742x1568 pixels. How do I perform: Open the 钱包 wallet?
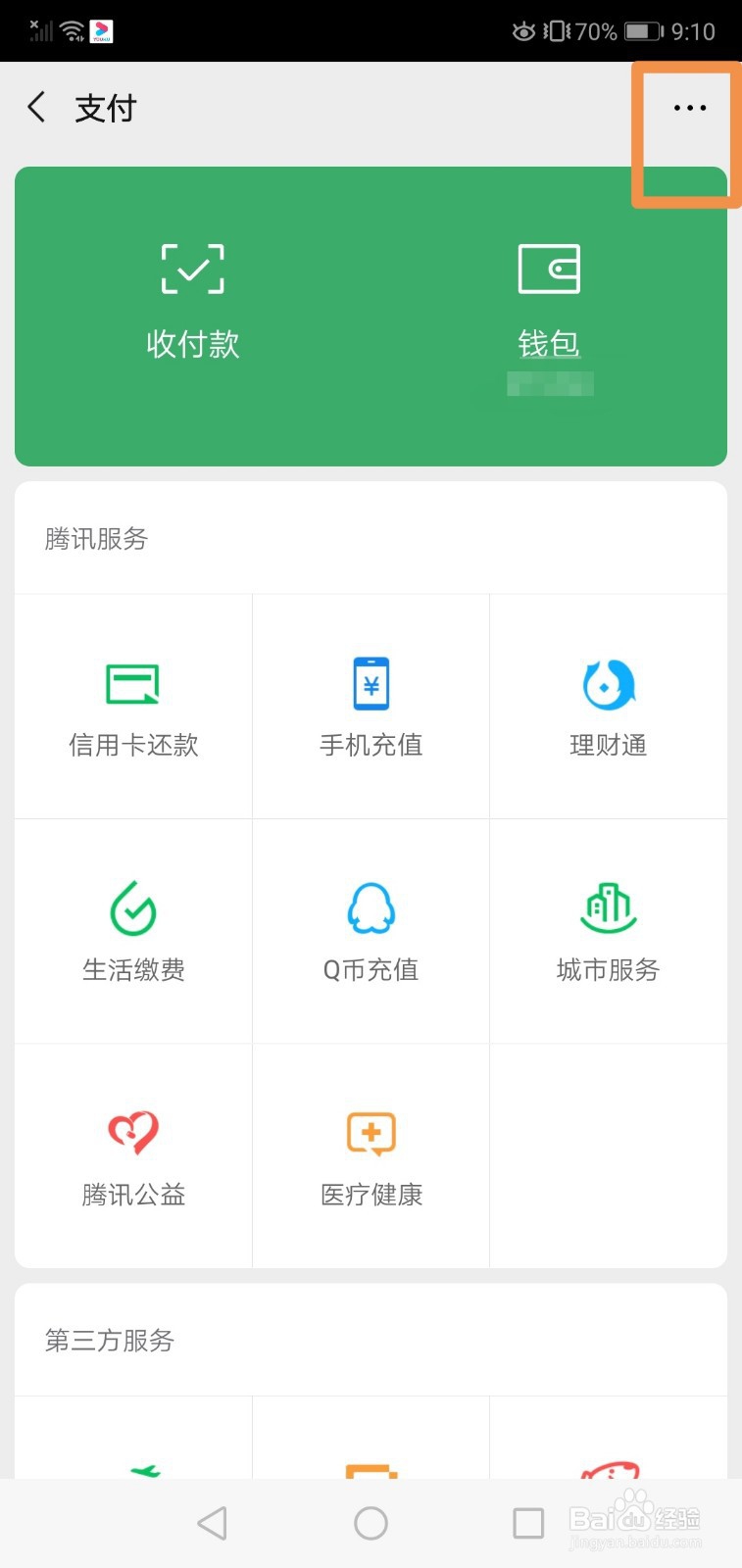pyautogui.click(x=549, y=301)
